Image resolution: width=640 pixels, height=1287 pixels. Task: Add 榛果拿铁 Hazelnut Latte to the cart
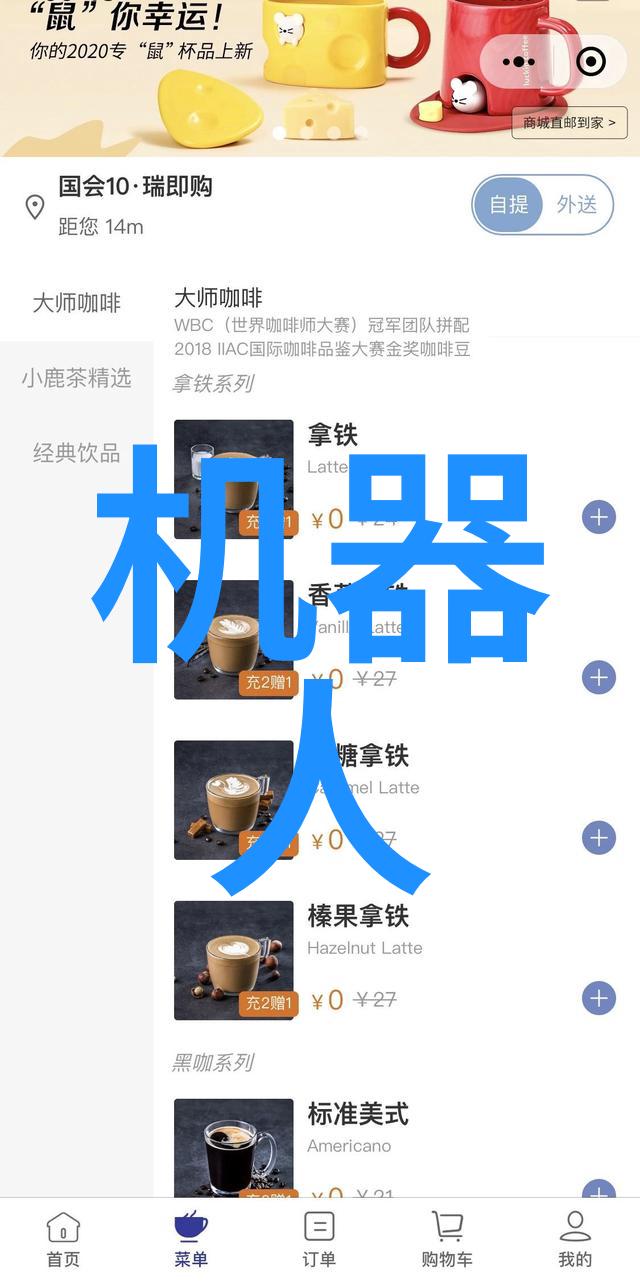(x=598, y=997)
